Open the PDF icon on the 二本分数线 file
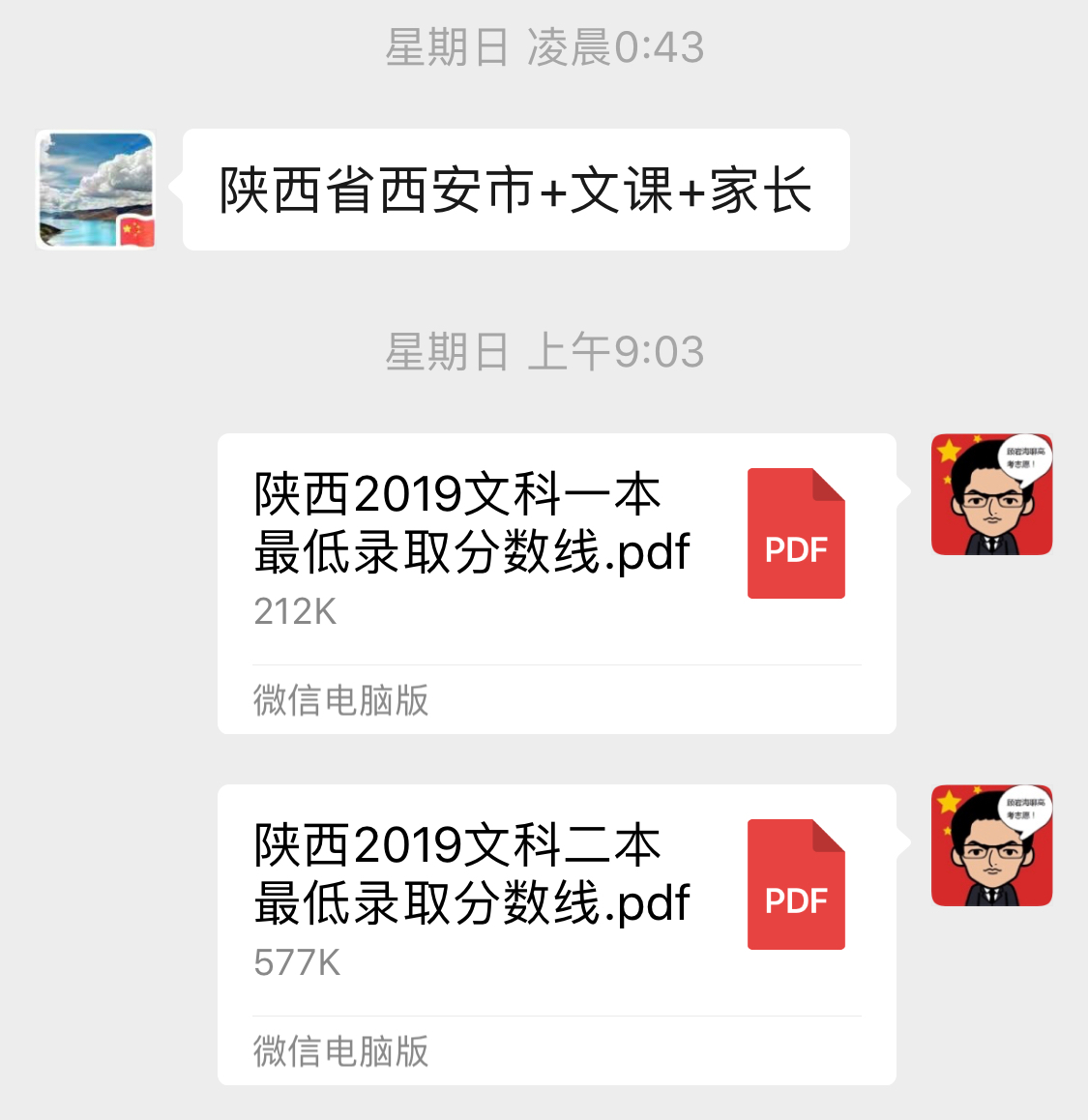 pos(796,885)
